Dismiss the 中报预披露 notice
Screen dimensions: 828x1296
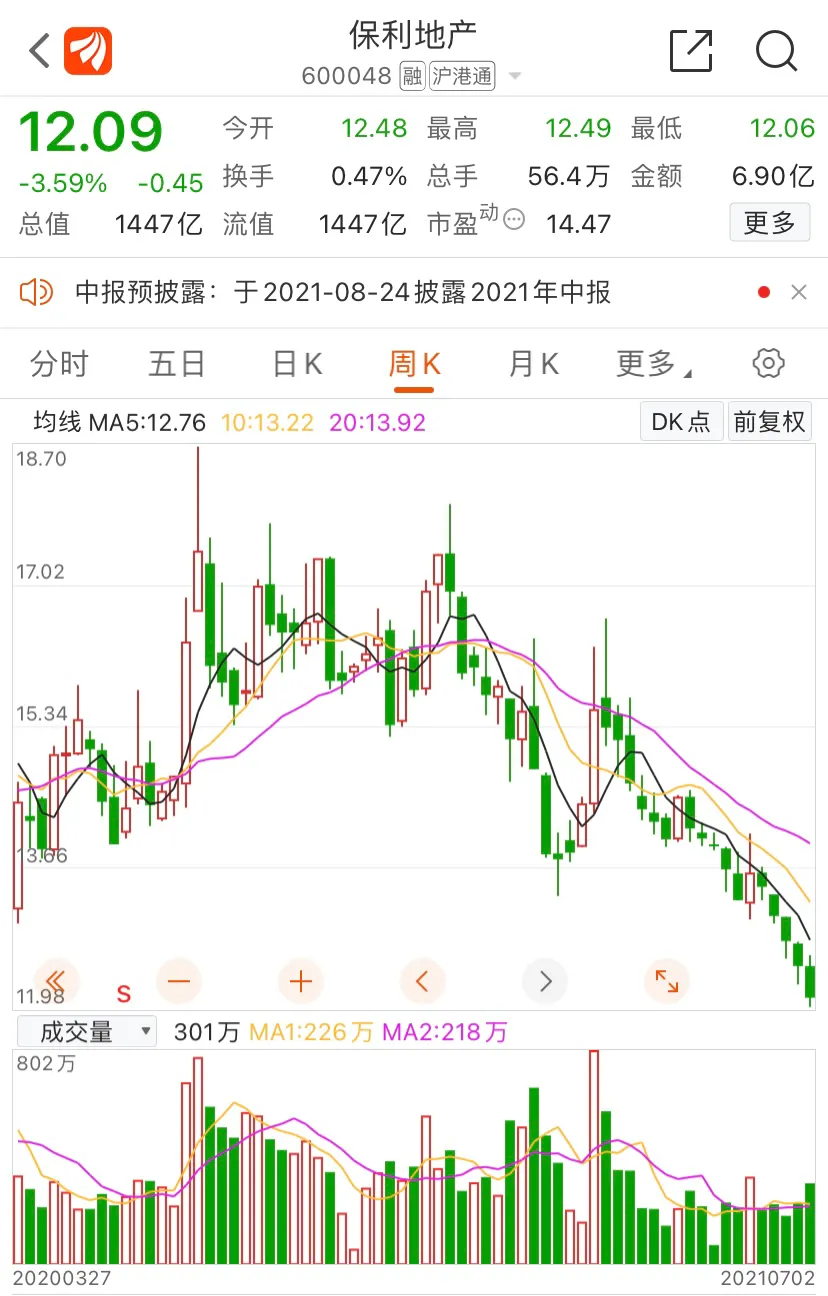798,292
